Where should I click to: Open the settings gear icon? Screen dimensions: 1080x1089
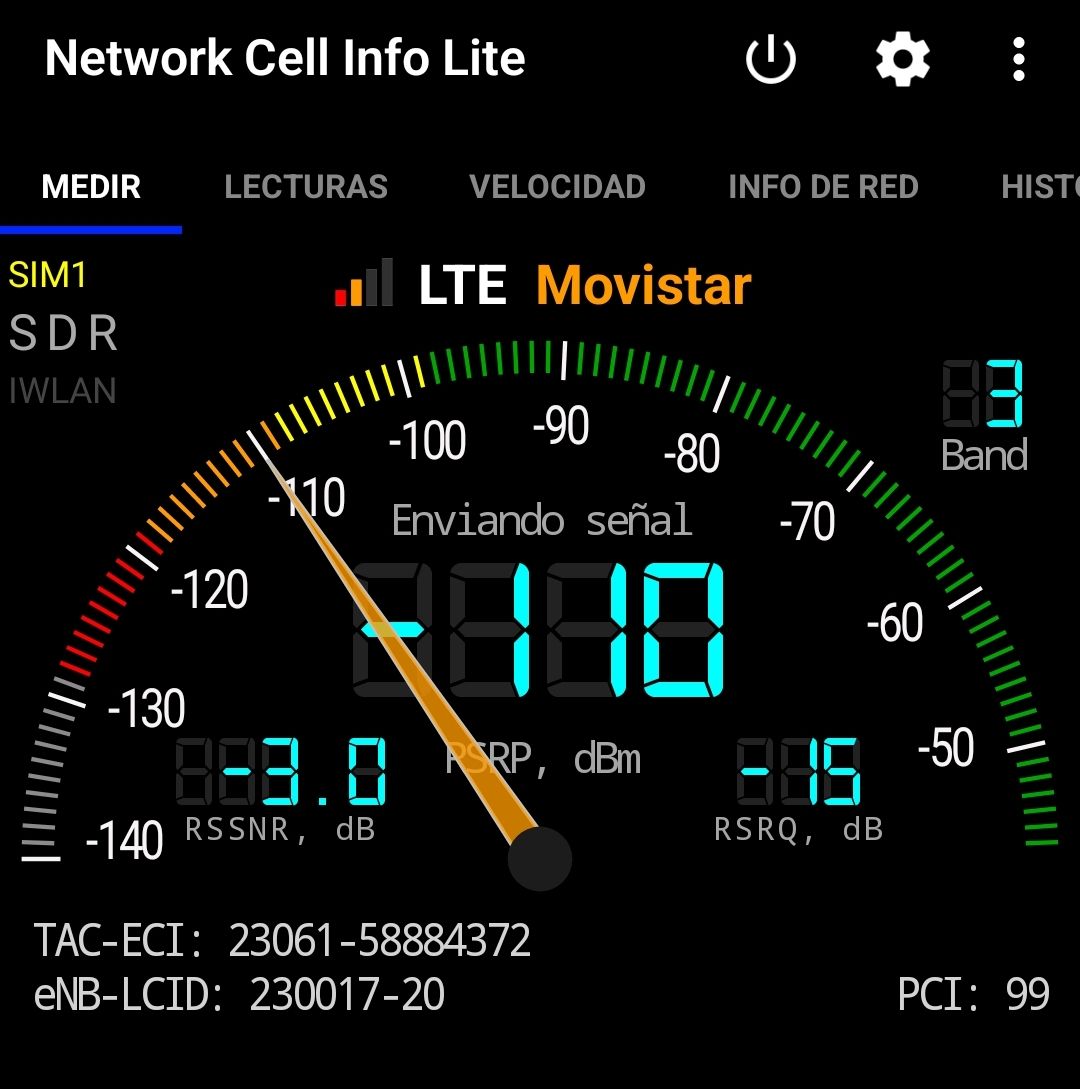click(x=902, y=60)
